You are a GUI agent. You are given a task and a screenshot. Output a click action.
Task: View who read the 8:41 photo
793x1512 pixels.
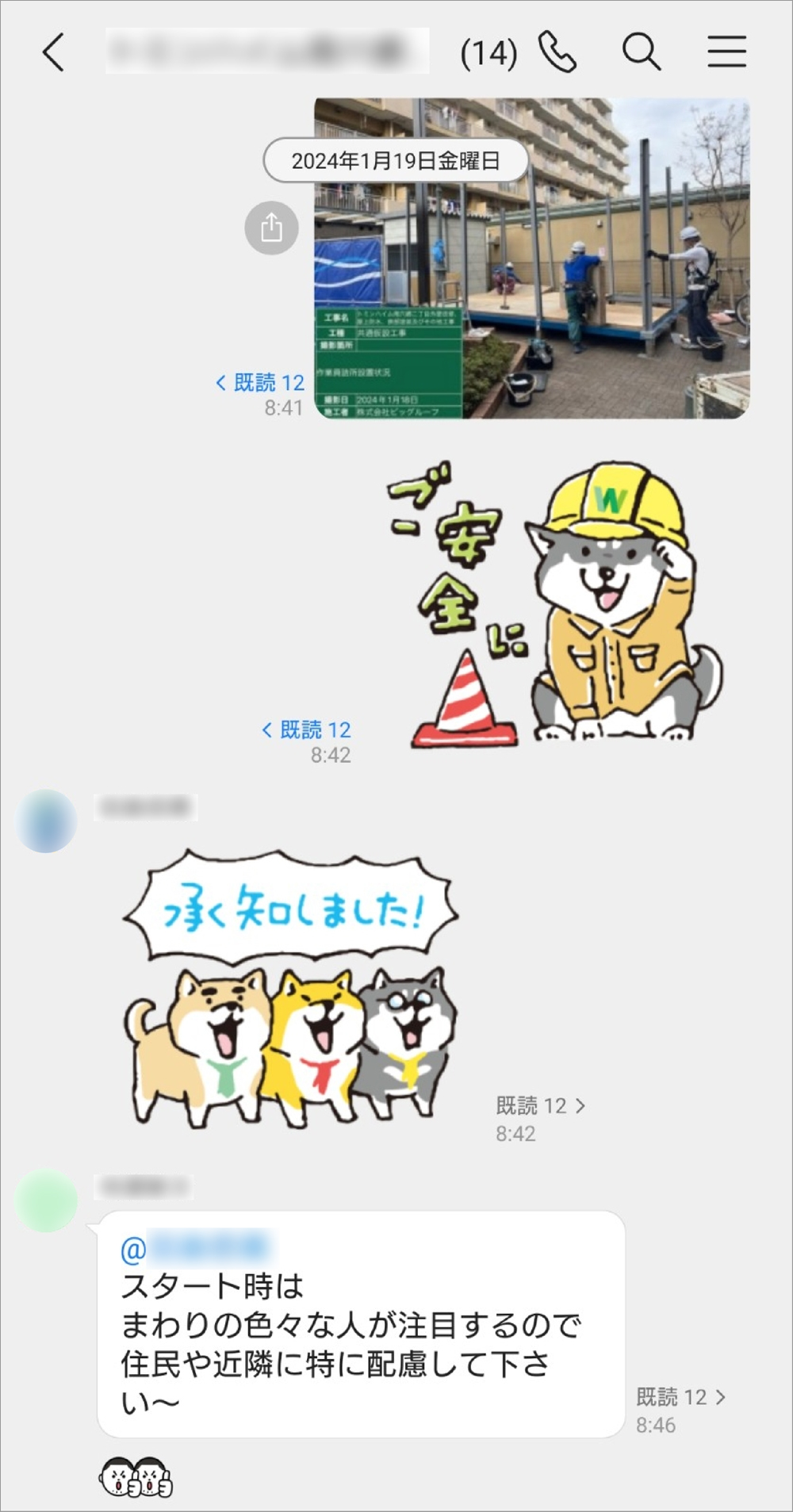coord(261,383)
